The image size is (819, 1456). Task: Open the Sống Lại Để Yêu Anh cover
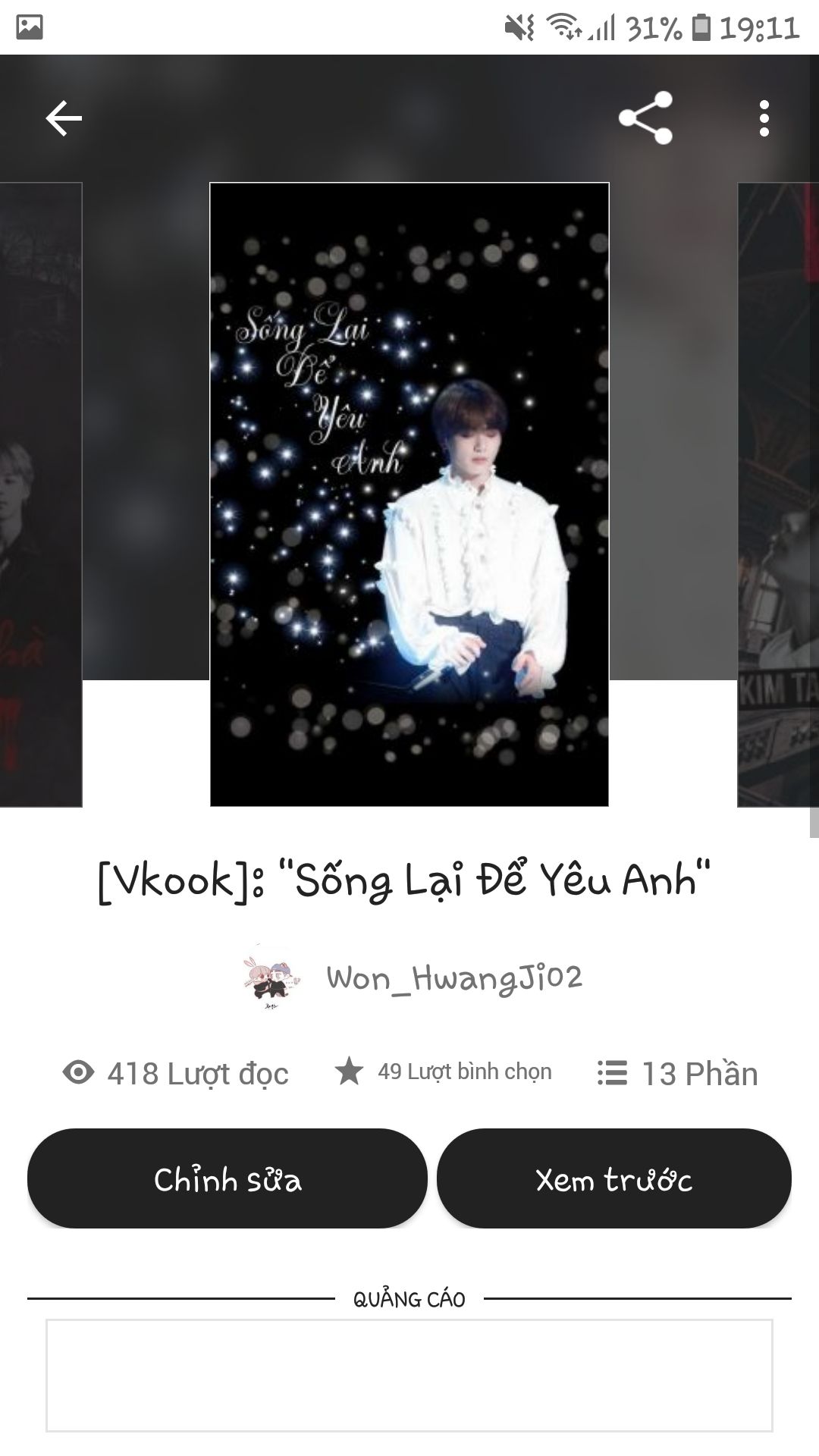pos(409,494)
